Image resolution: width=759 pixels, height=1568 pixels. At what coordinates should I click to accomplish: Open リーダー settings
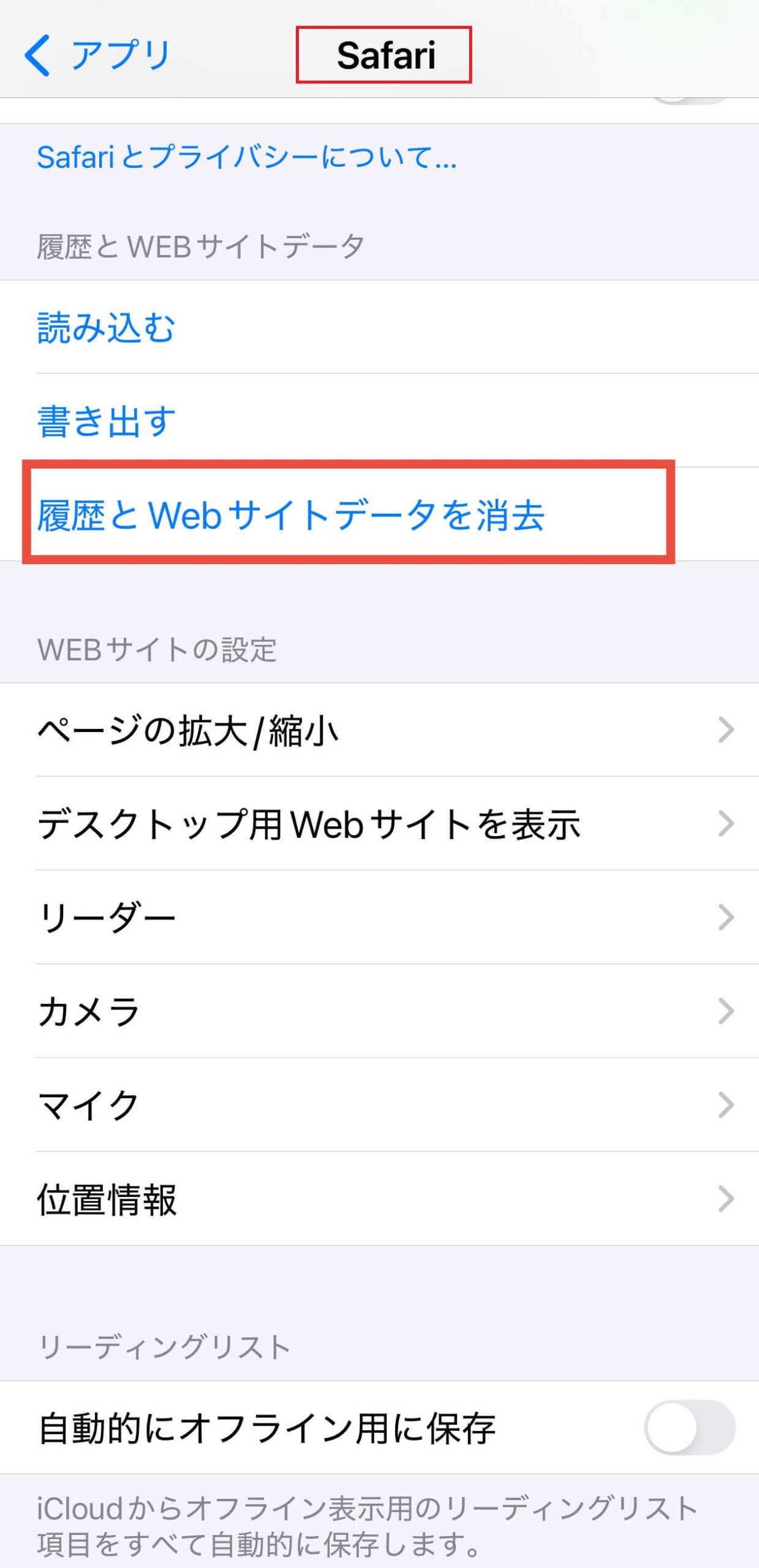point(379,918)
